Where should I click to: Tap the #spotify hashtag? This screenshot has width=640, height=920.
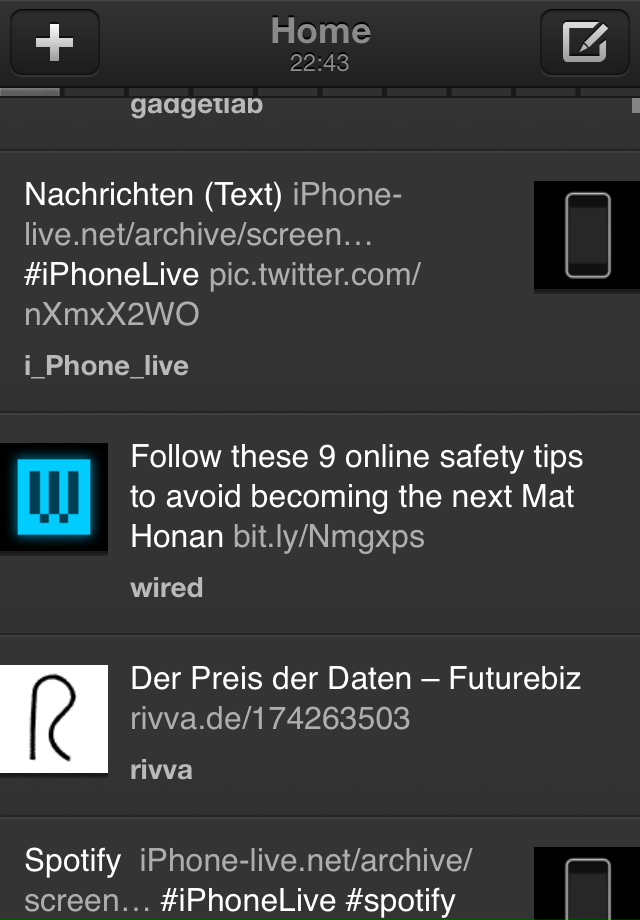[400, 901]
